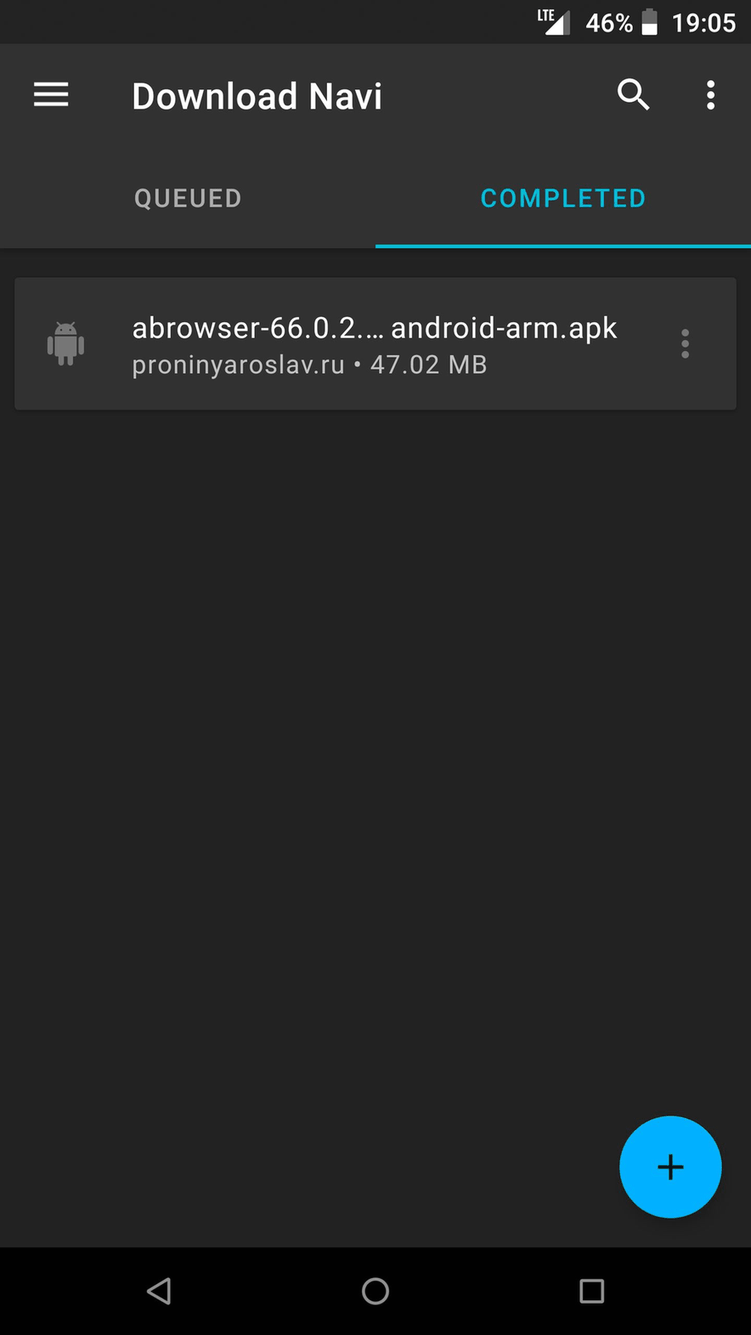Screen dimensions: 751x1335
Task: Switch to the QUEUED tab
Action: pyautogui.click(x=187, y=197)
